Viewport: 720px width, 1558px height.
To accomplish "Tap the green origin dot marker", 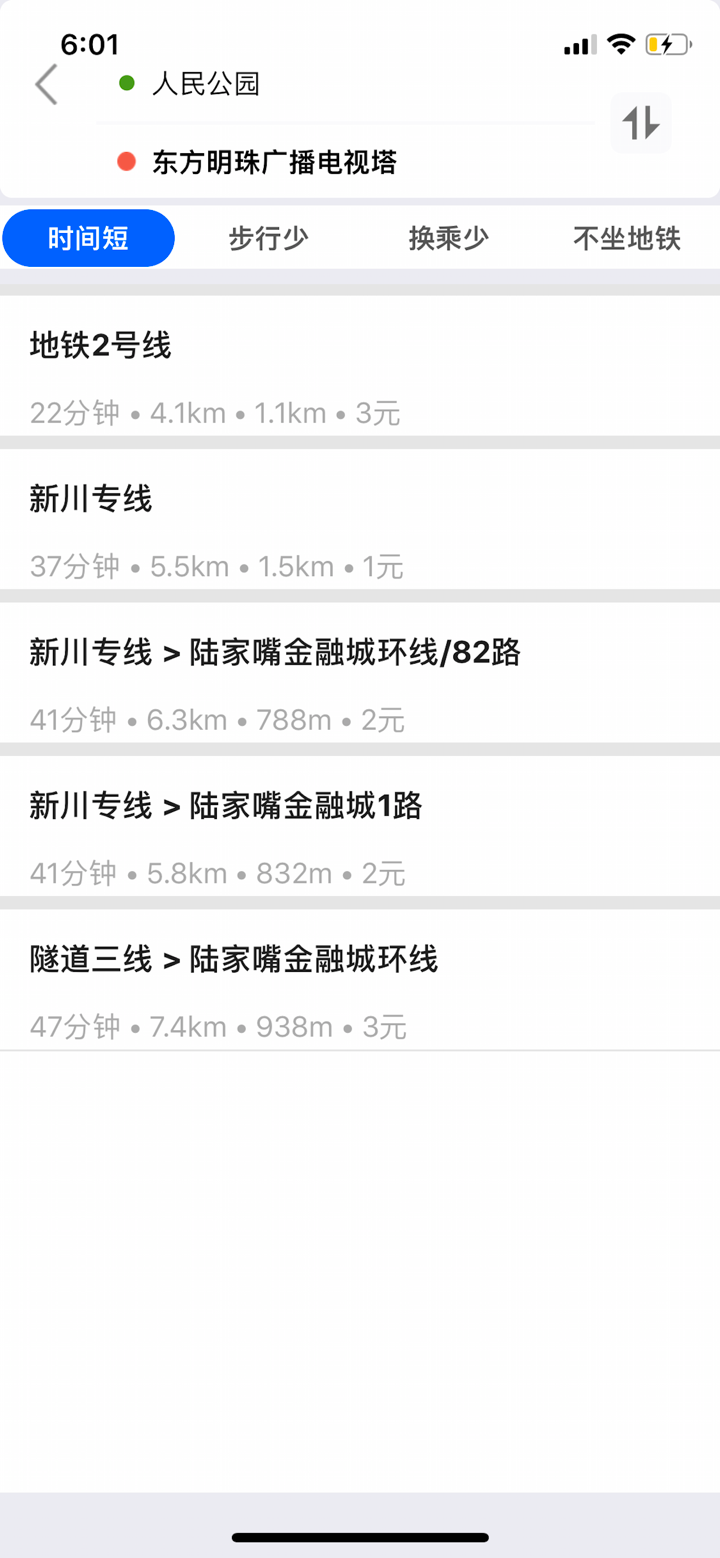I will tap(124, 84).
